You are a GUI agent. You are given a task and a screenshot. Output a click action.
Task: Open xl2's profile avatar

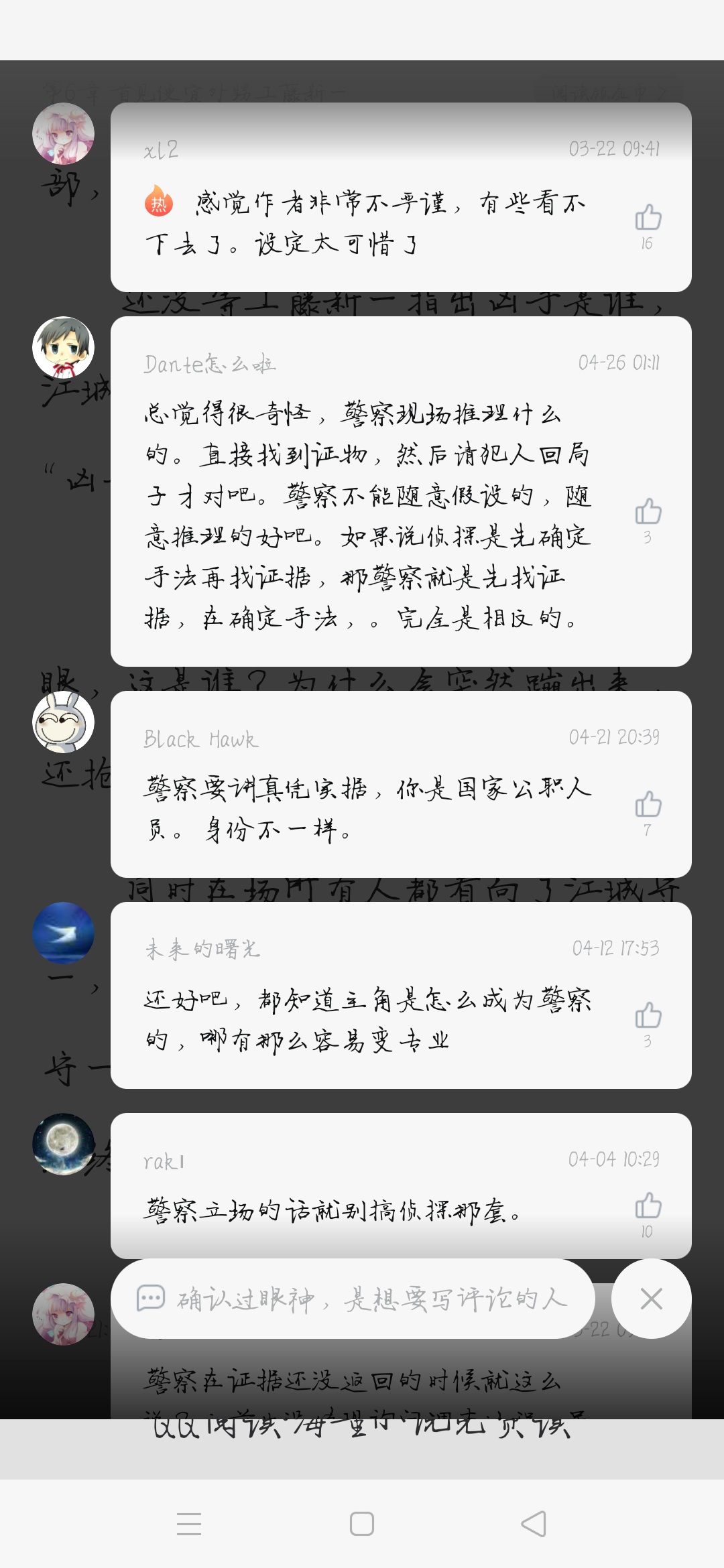click(x=64, y=134)
